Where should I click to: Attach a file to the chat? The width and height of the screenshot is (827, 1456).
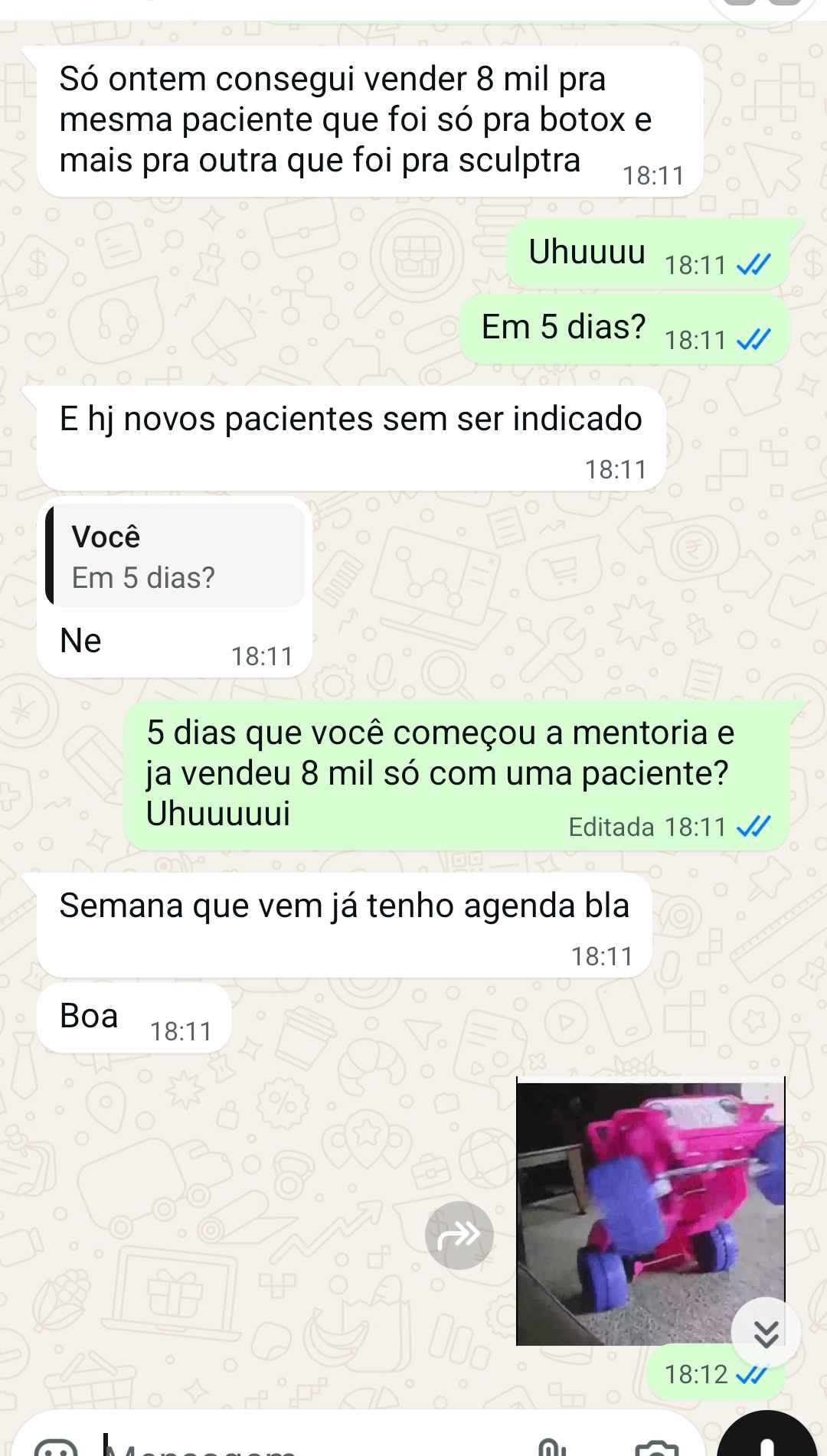pyautogui.click(x=548, y=1448)
